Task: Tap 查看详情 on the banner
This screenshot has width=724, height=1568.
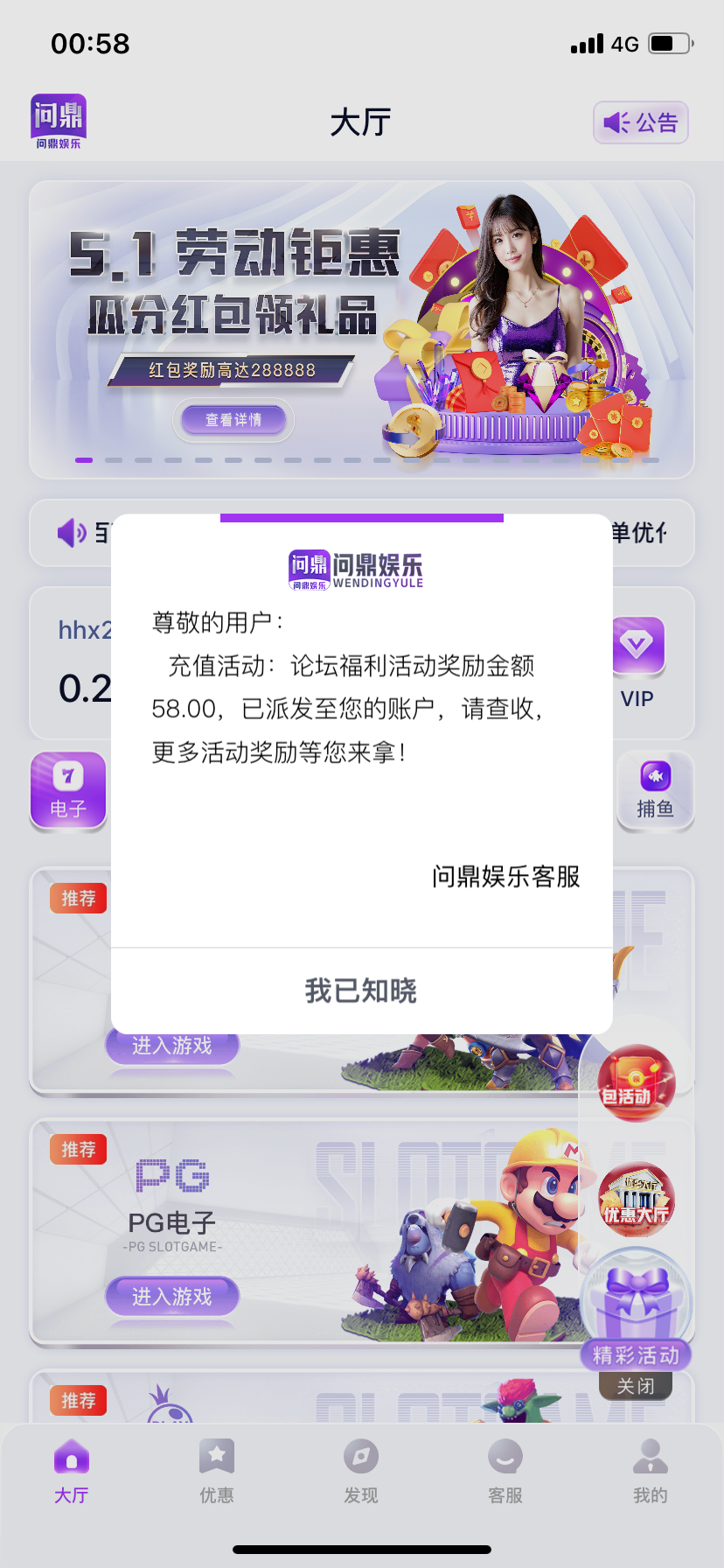Action: (x=233, y=420)
